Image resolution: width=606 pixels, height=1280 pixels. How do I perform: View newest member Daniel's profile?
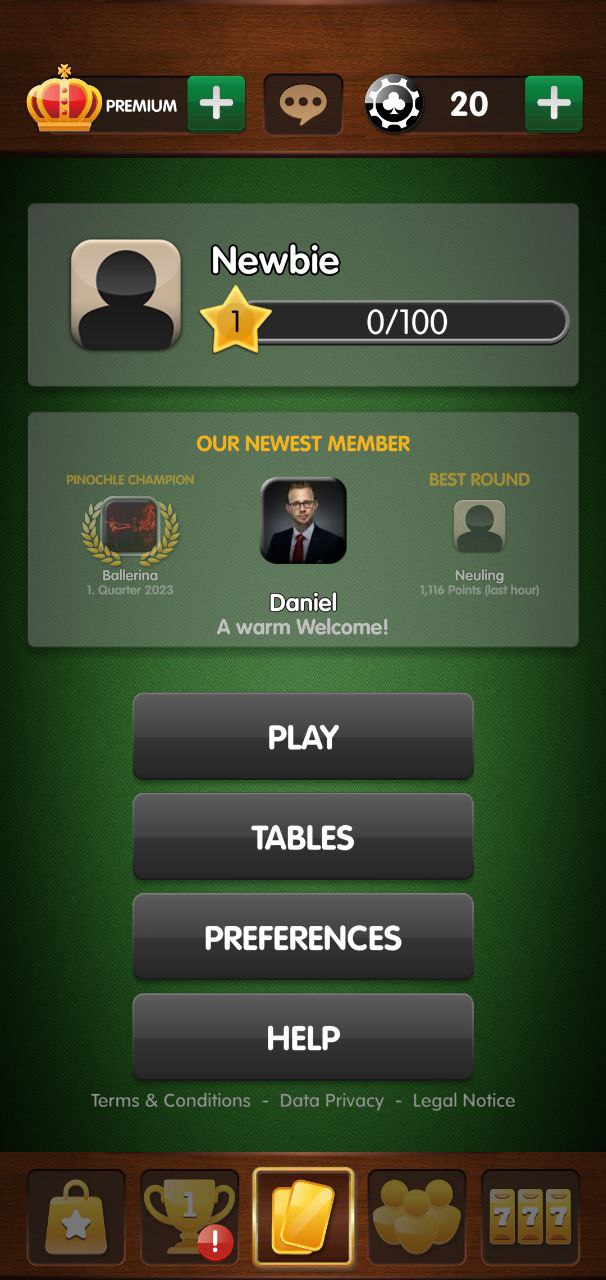(x=303, y=520)
